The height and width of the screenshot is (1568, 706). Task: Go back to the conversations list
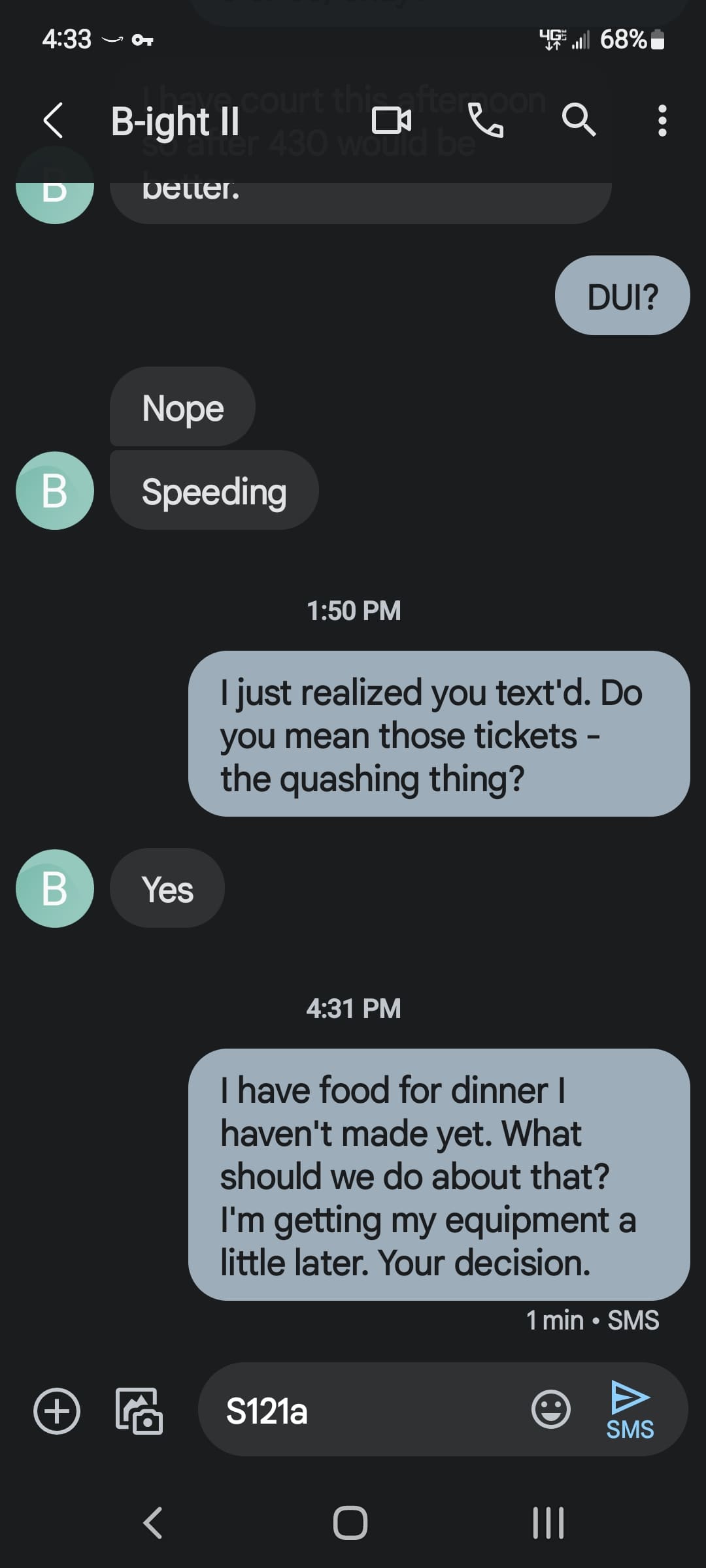point(53,121)
